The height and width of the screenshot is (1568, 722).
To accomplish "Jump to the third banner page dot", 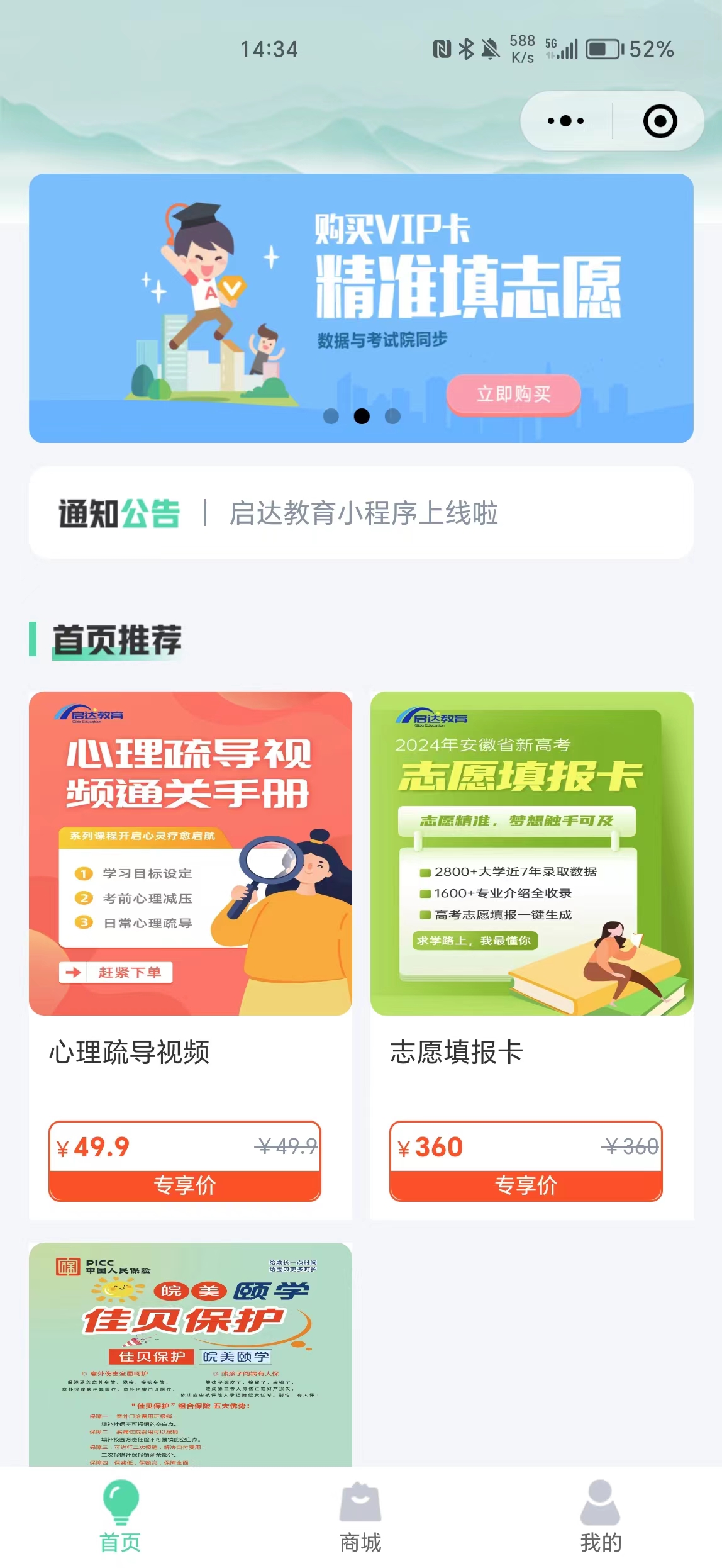I will click(x=392, y=416).
